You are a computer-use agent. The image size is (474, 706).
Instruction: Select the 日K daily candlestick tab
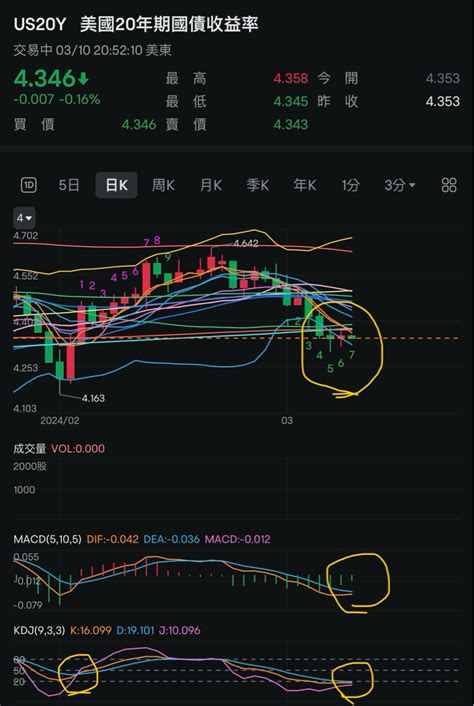[116, 185]
